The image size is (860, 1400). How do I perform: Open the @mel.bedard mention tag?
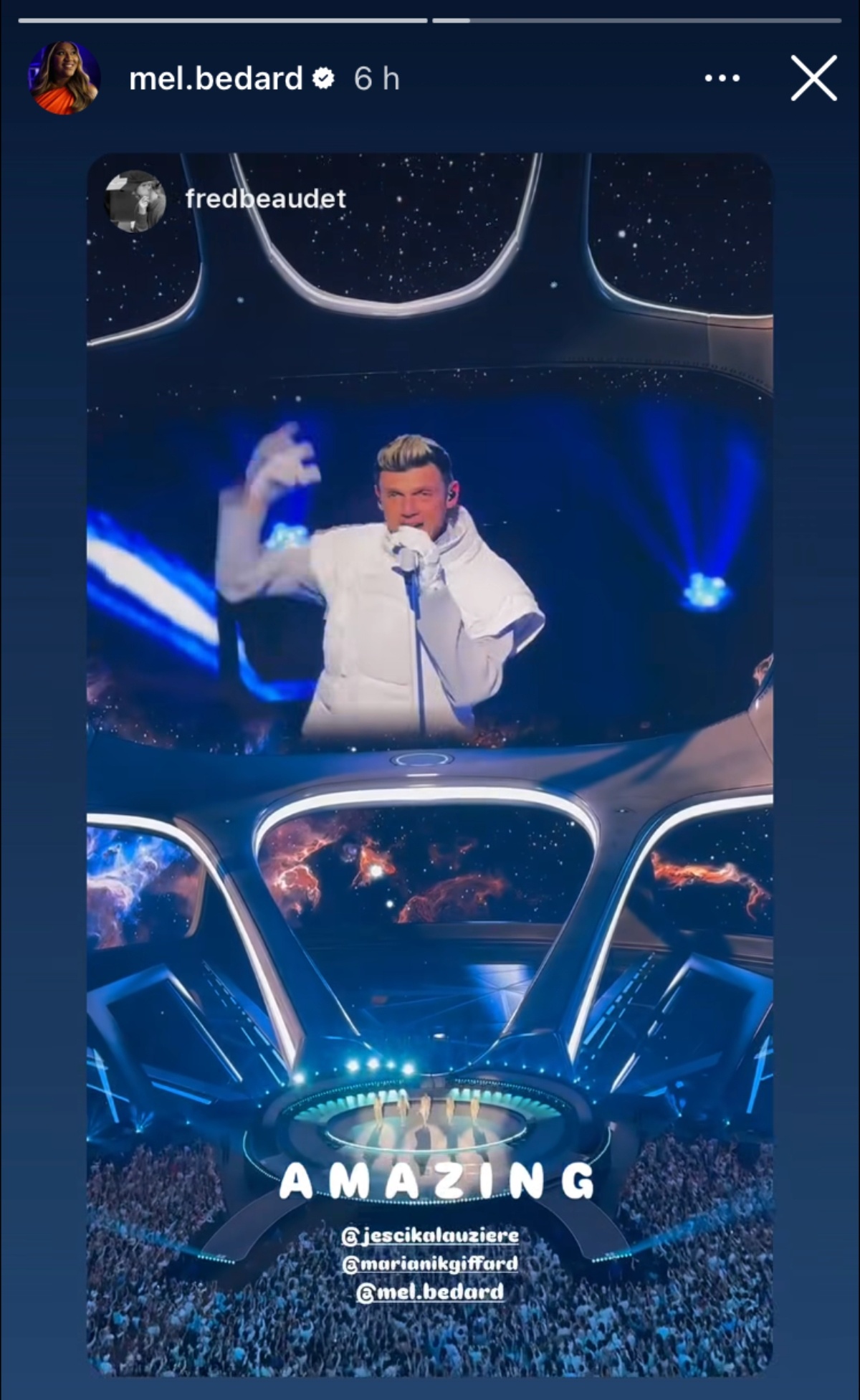point(430,1292)
